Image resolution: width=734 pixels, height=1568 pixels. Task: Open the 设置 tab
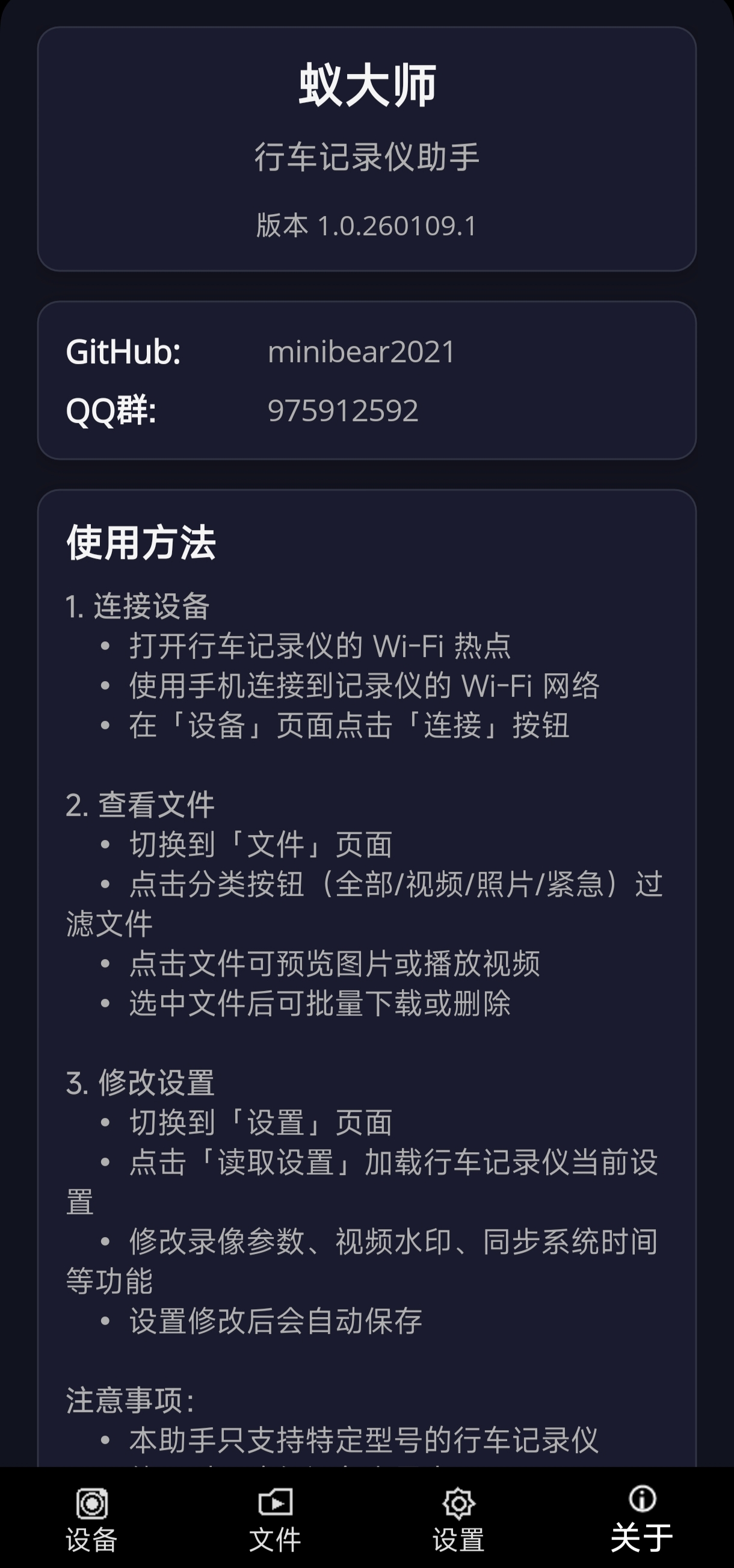[460, 1522]
